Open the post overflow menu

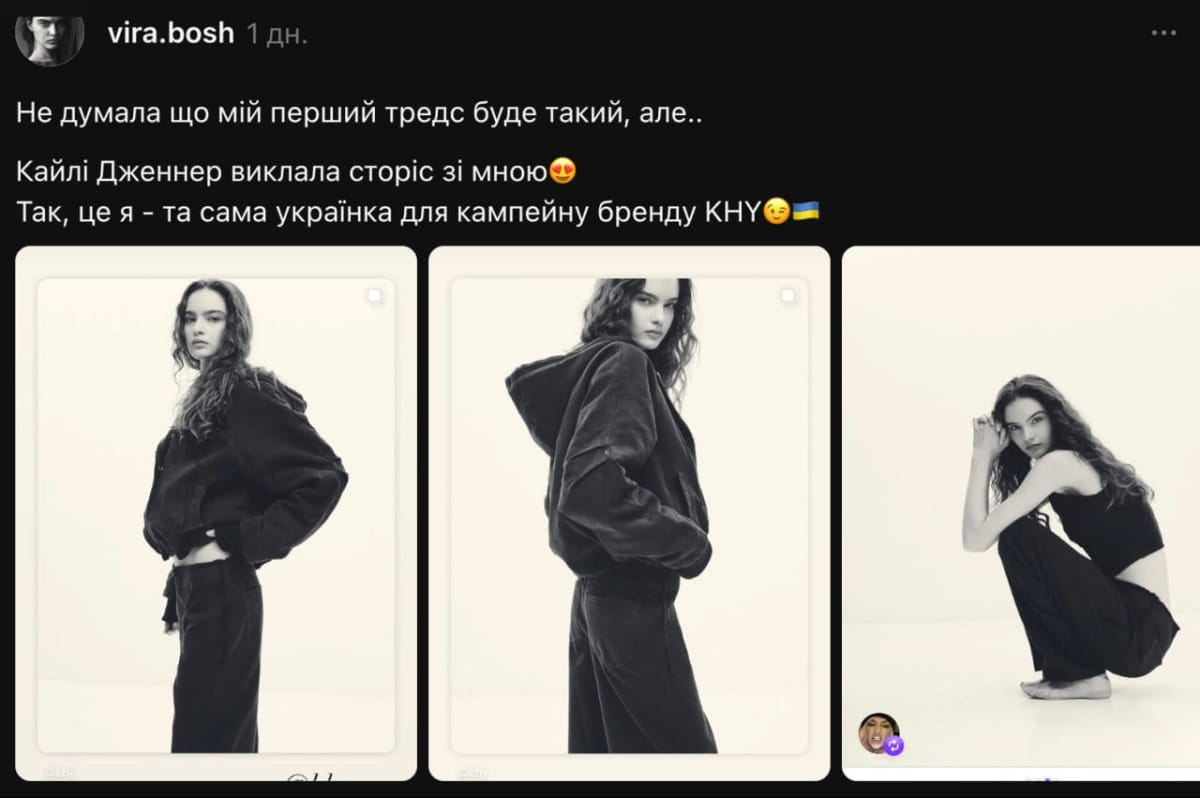(x=1163, y=33)
